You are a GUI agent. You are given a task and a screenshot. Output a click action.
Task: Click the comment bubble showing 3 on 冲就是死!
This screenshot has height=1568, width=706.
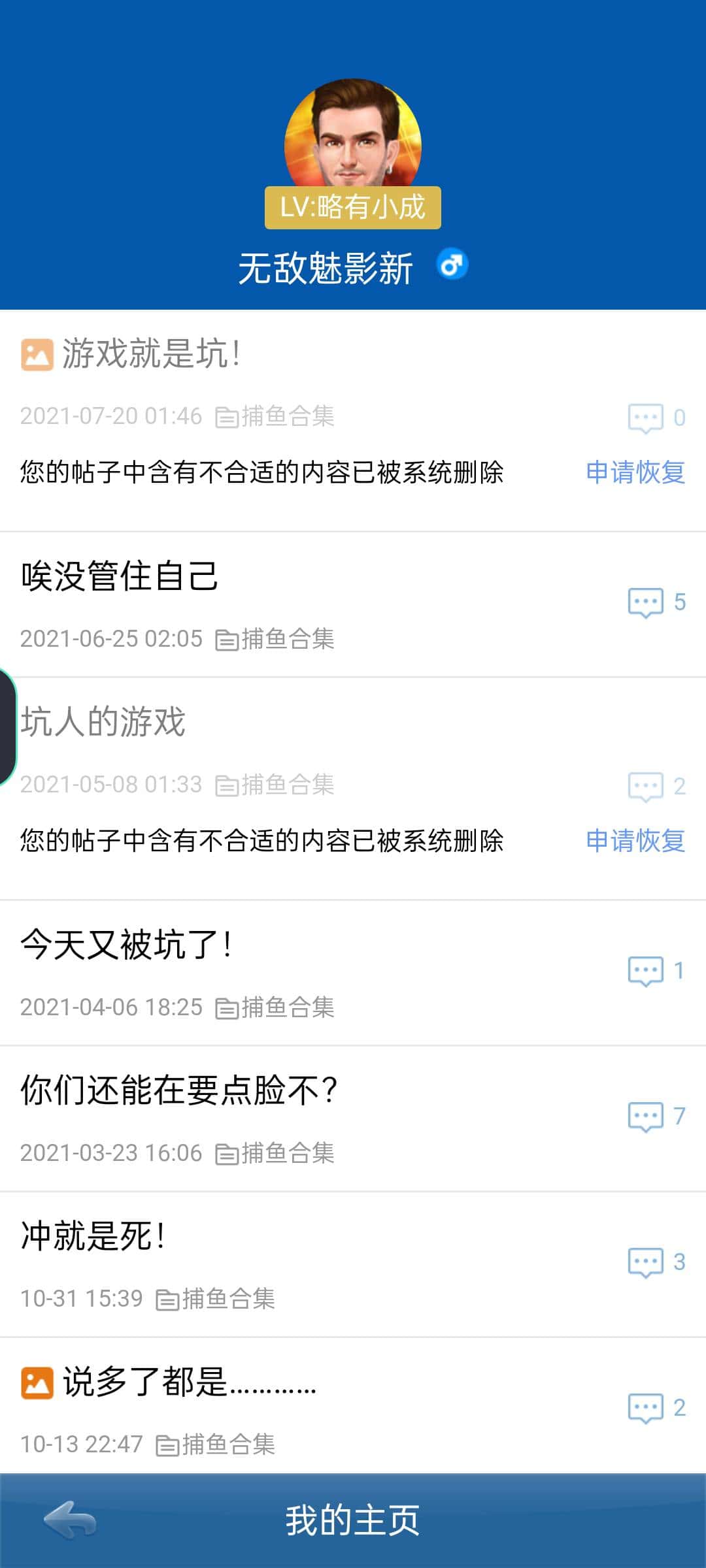[647, 1263]
